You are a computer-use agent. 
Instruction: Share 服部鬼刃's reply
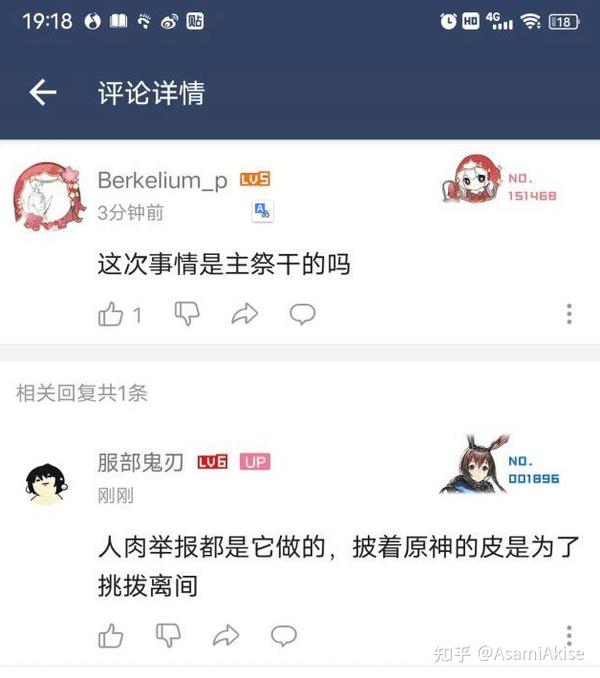coord(226,635)
